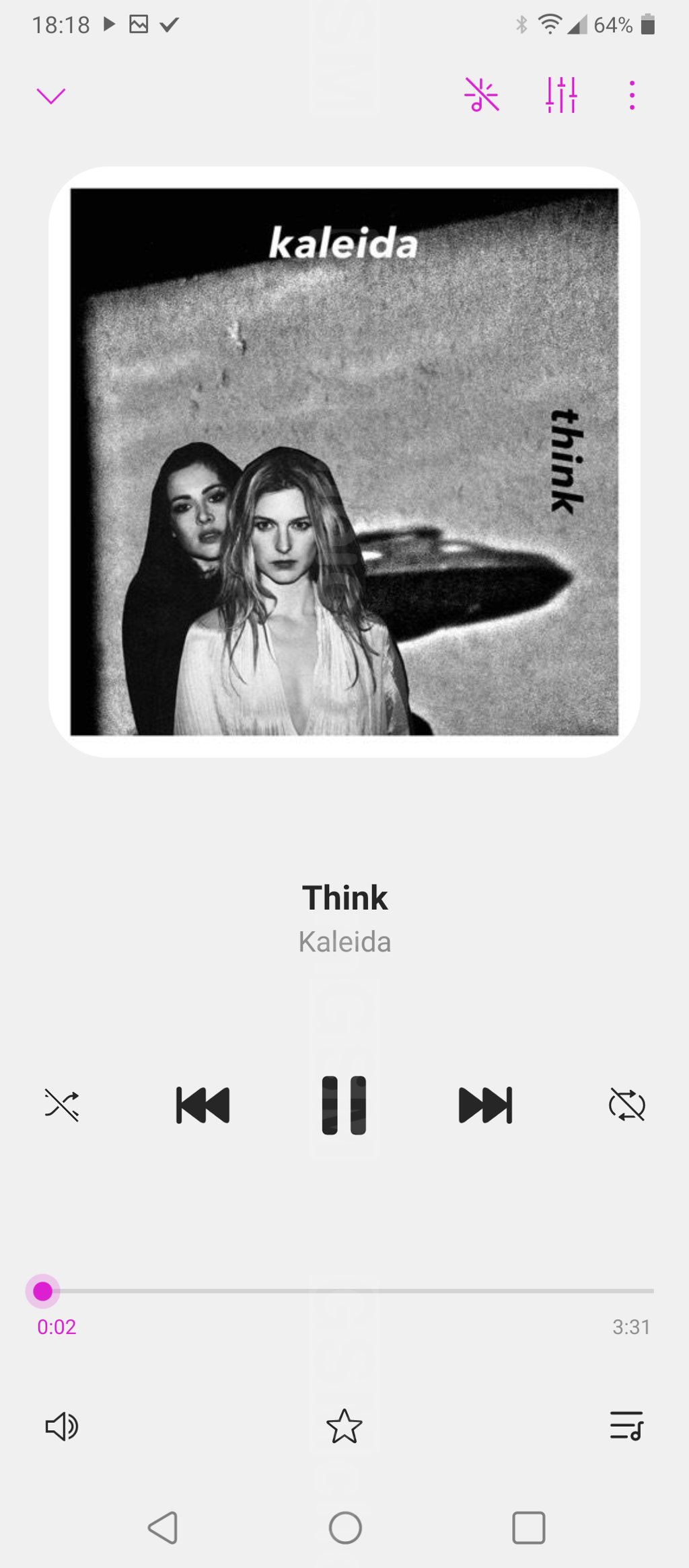Open the volume control
The width and height of the screenshot is (689, 1568).
point(62,1426)
